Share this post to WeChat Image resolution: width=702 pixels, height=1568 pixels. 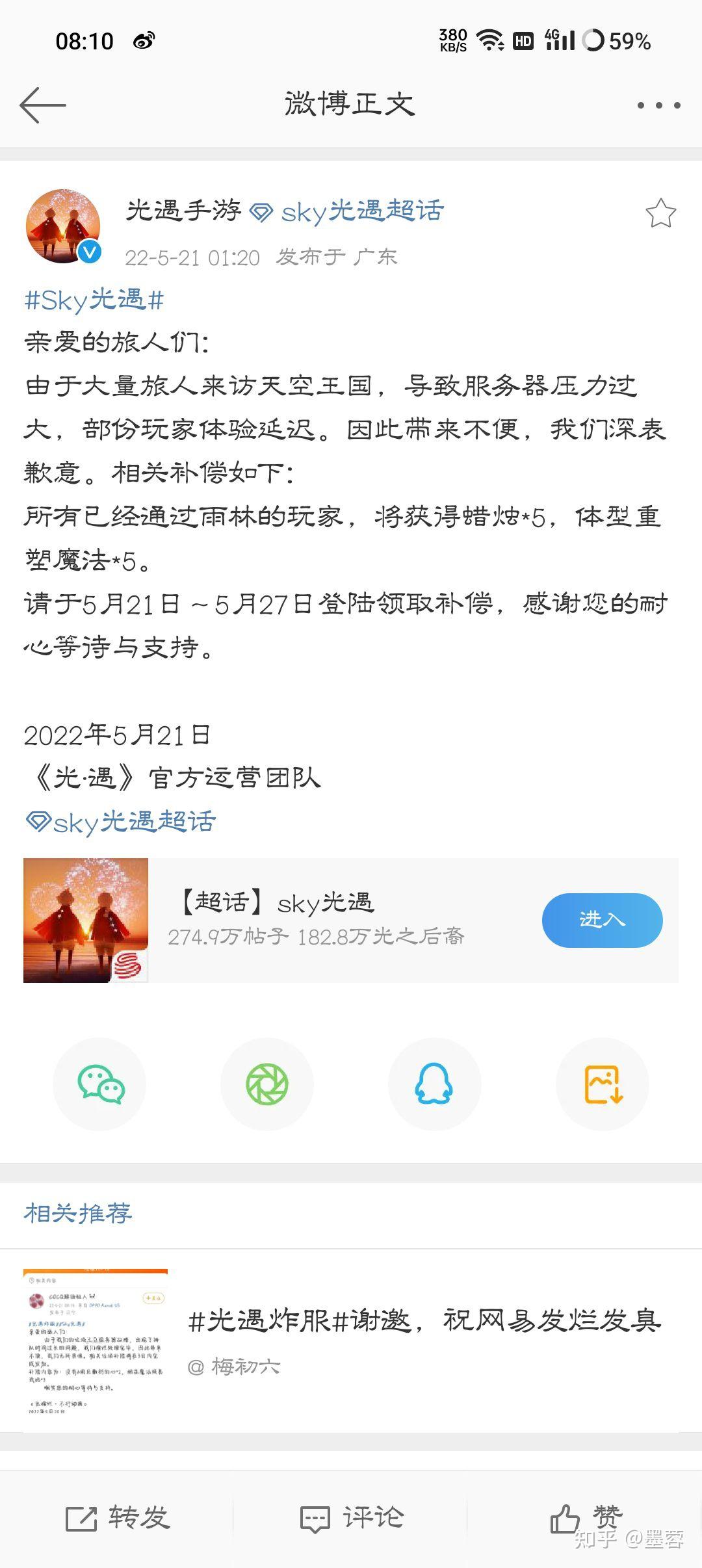coord(100,1084)
